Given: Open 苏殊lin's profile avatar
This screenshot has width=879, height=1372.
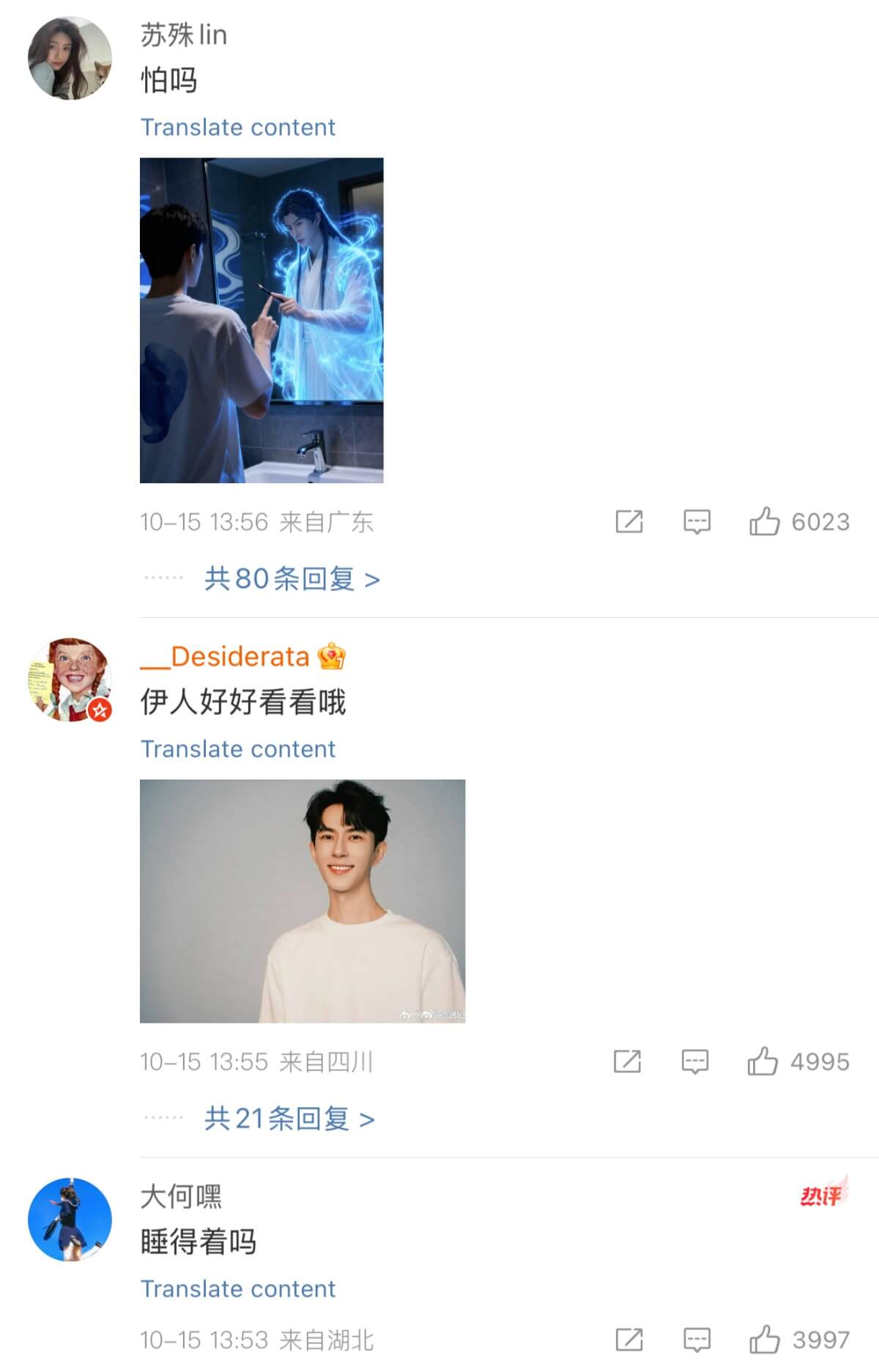Looking at the screenshot, I should pos(70,58).
